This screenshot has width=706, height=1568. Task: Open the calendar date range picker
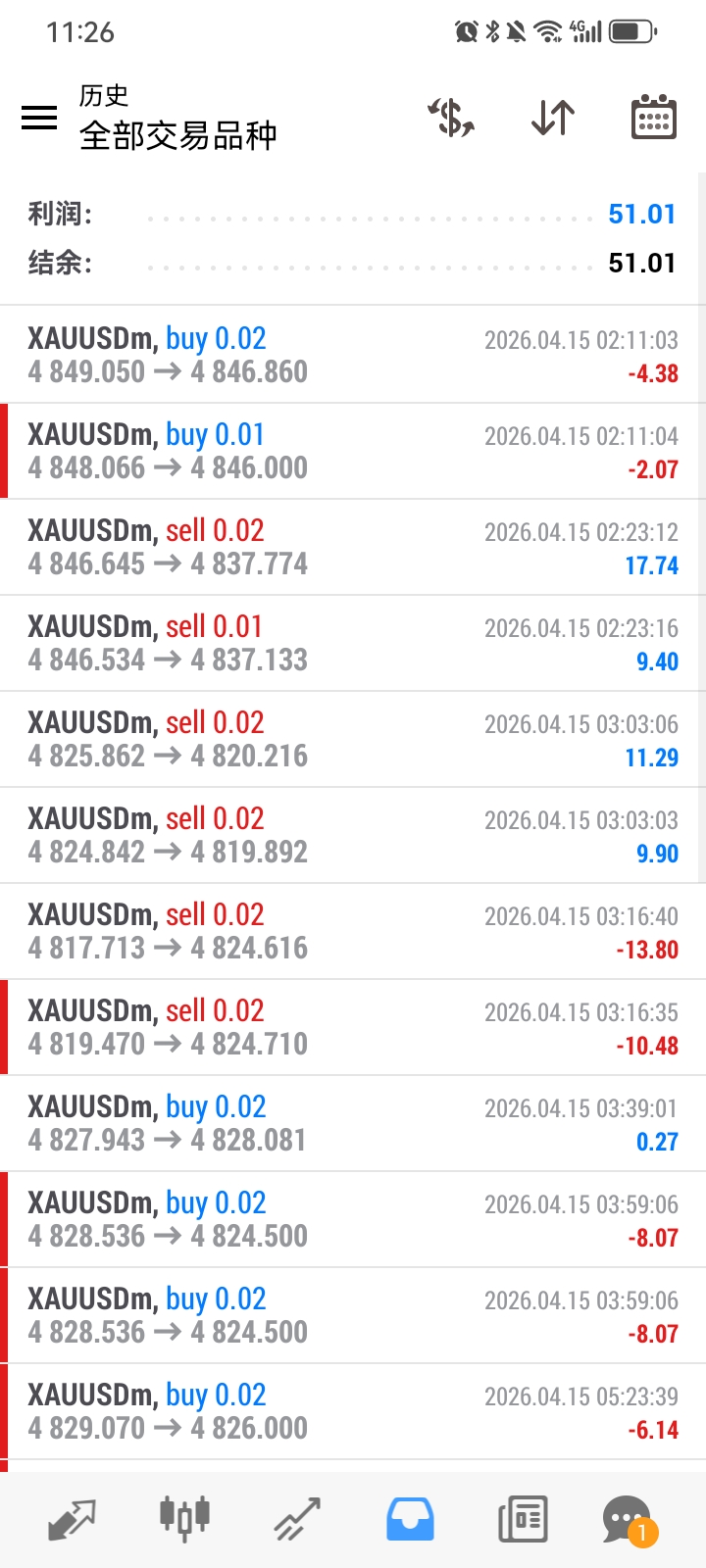(653, 118)
